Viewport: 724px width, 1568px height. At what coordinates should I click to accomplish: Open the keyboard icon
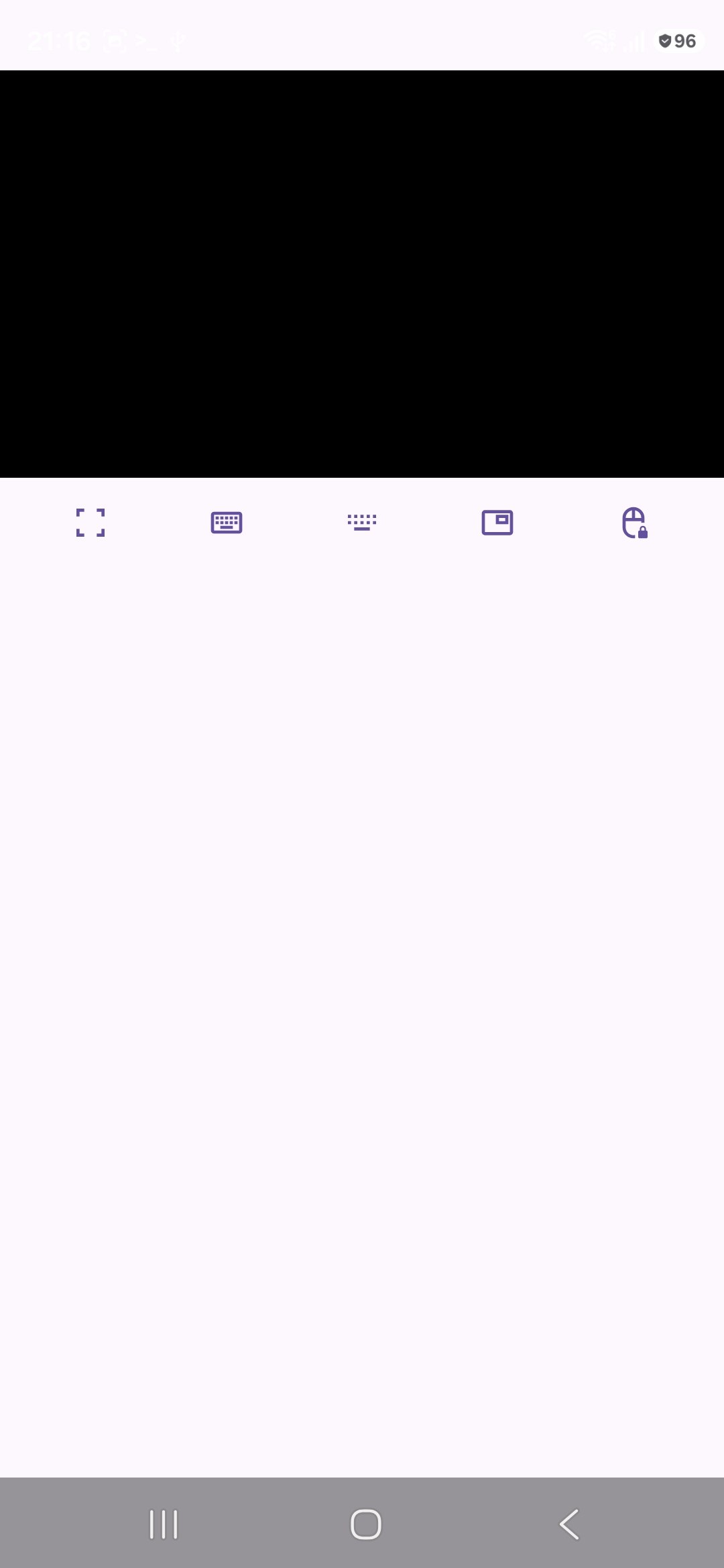227,523
